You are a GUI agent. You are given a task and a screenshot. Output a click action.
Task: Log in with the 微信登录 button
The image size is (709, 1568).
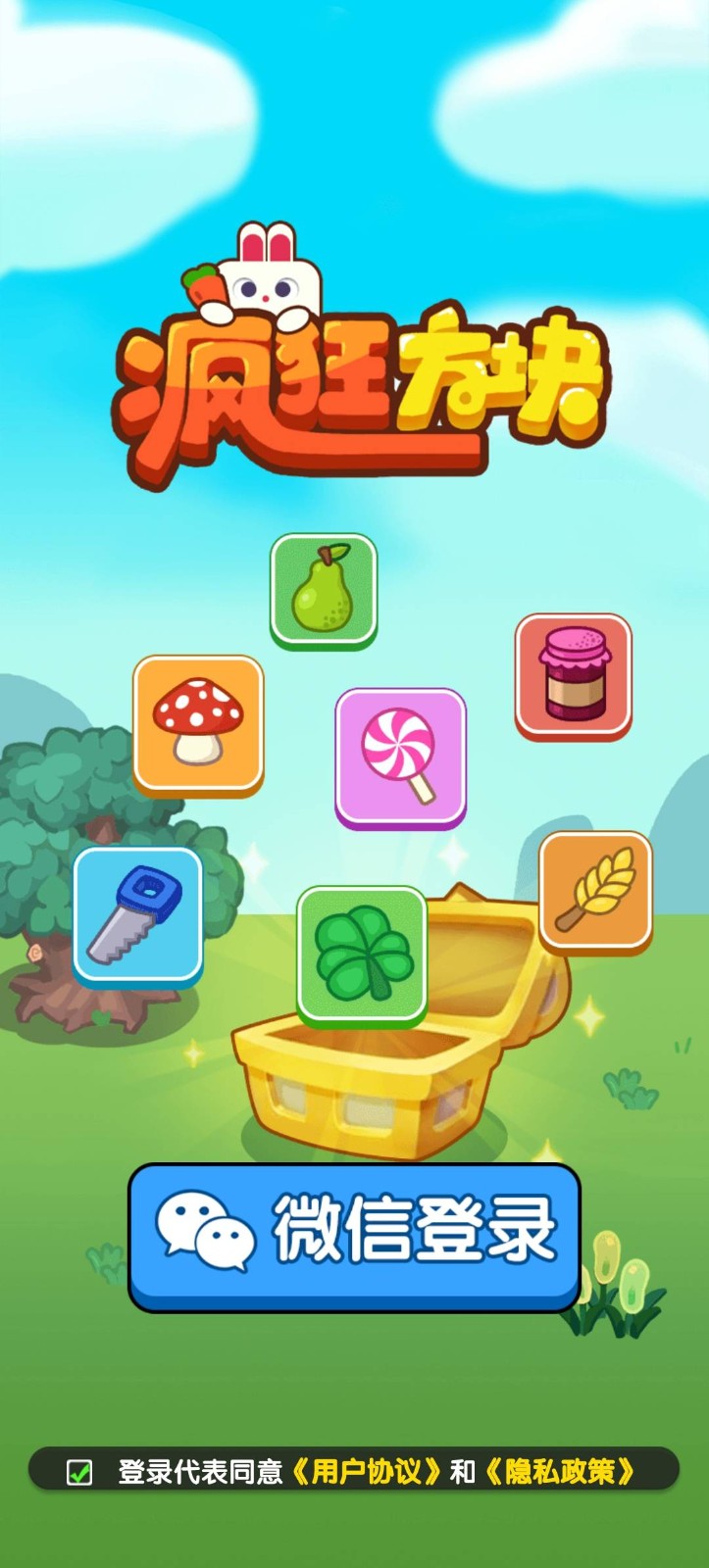pyautogui.click(x=354, y=1235)
